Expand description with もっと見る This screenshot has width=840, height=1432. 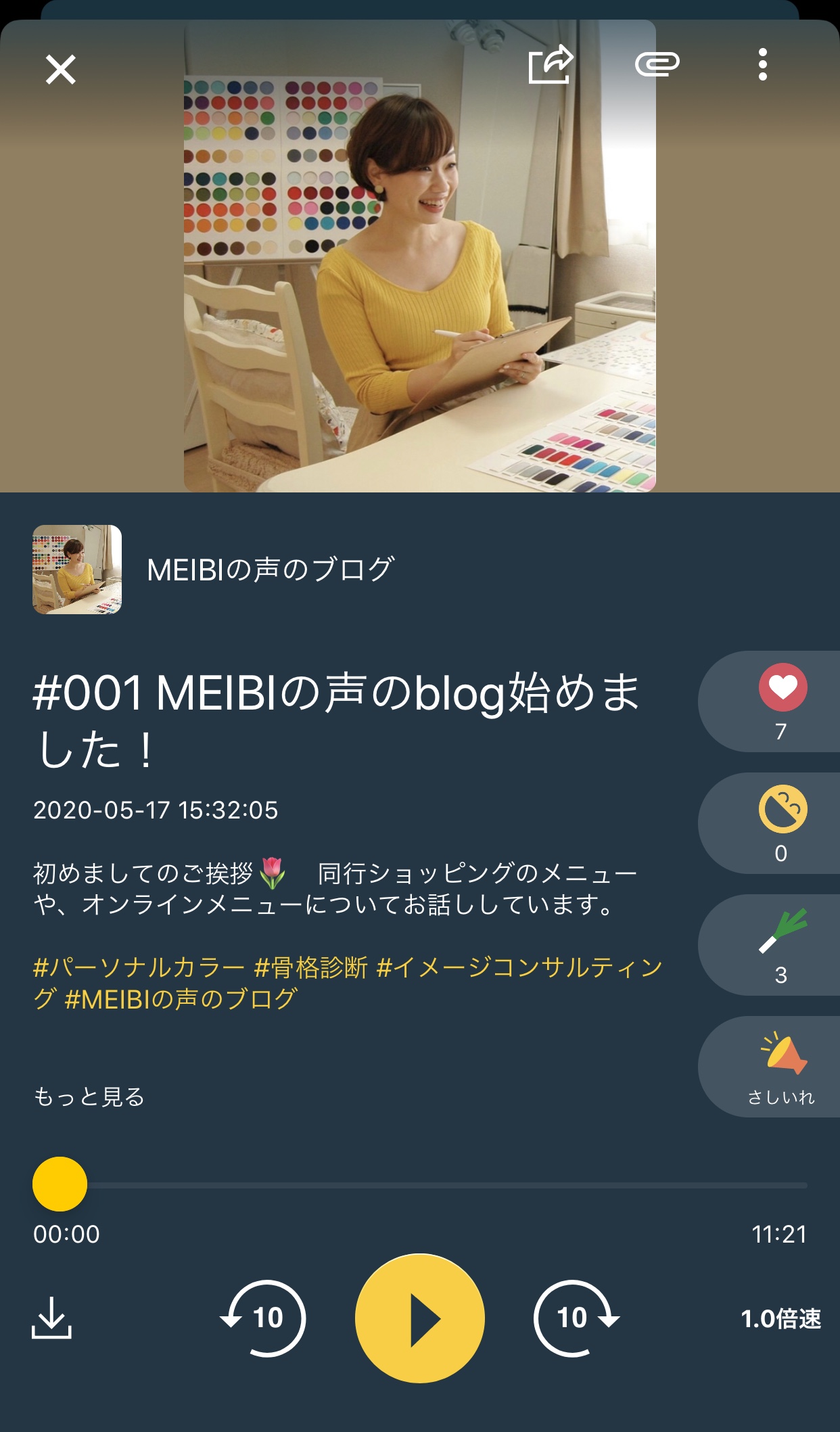89,1096
